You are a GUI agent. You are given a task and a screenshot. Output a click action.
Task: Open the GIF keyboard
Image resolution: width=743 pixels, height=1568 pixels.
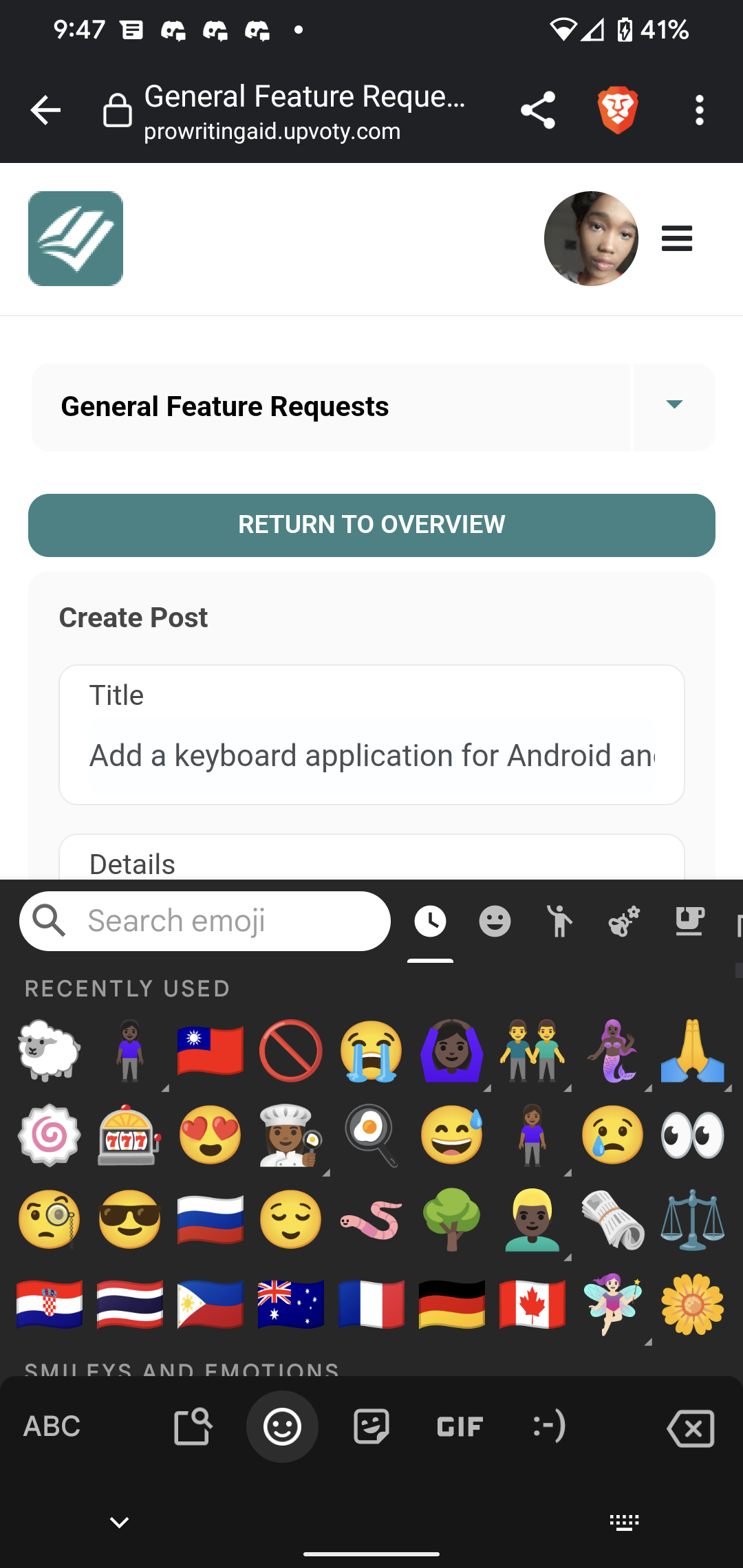click(x=460, y=1426)
